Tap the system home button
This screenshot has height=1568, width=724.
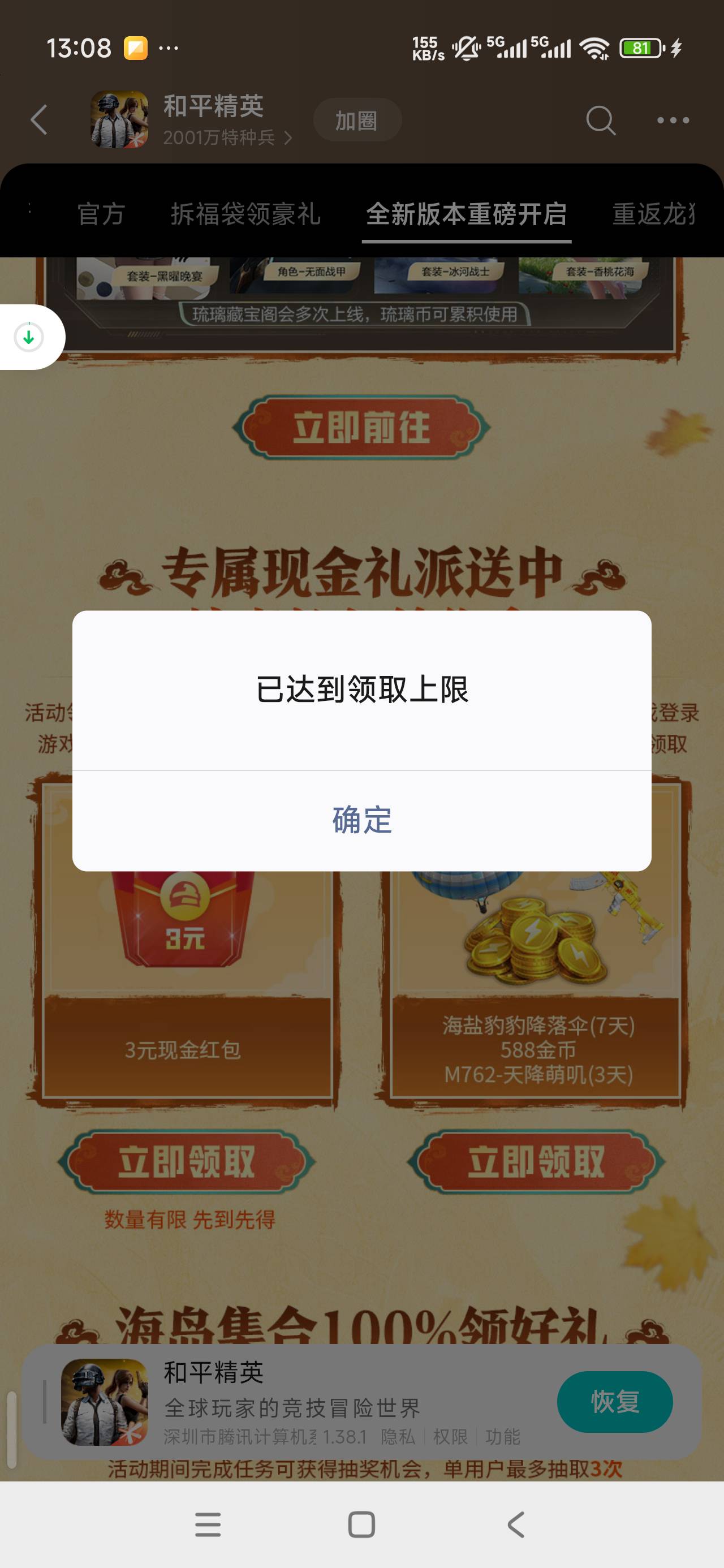[x=361, y=1525]
